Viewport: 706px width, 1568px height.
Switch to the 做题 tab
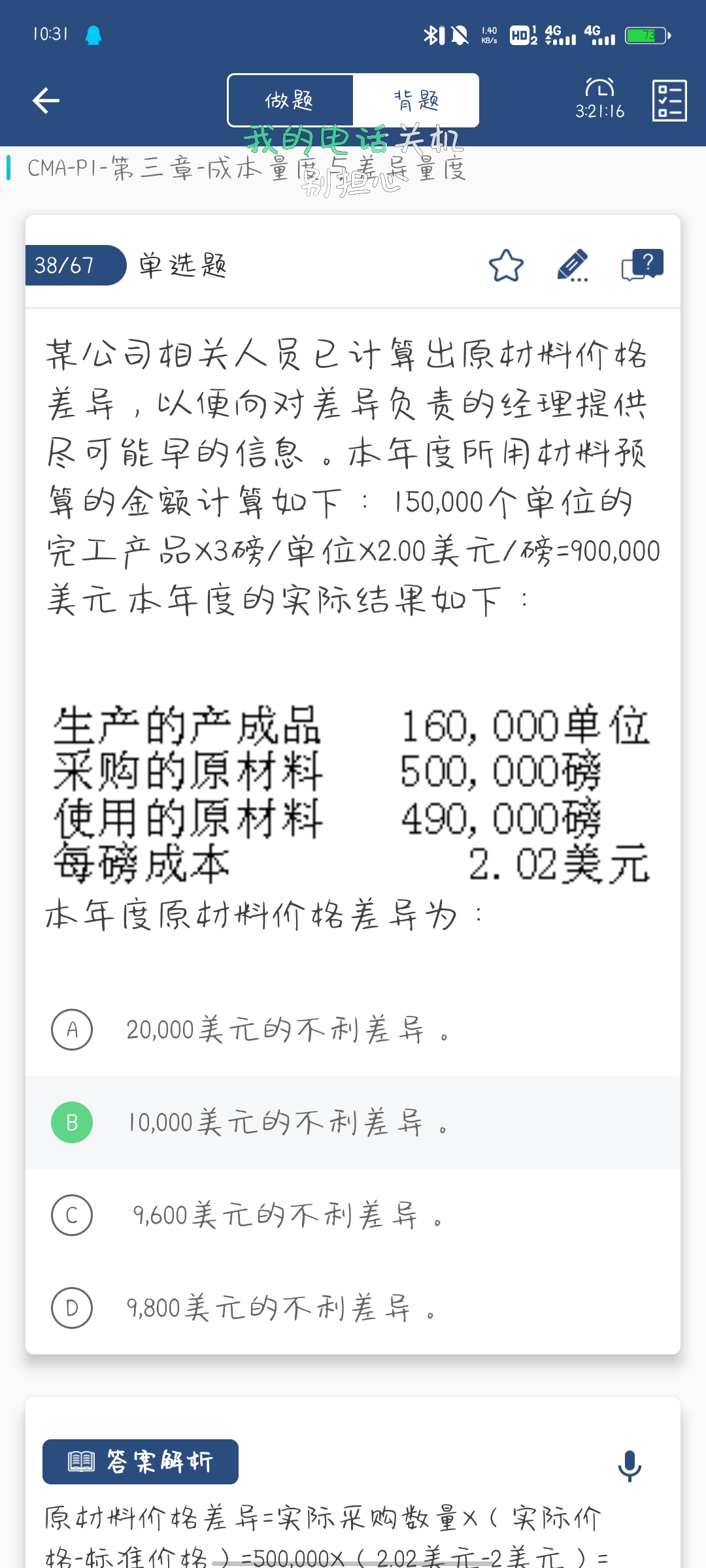point(290,101)
